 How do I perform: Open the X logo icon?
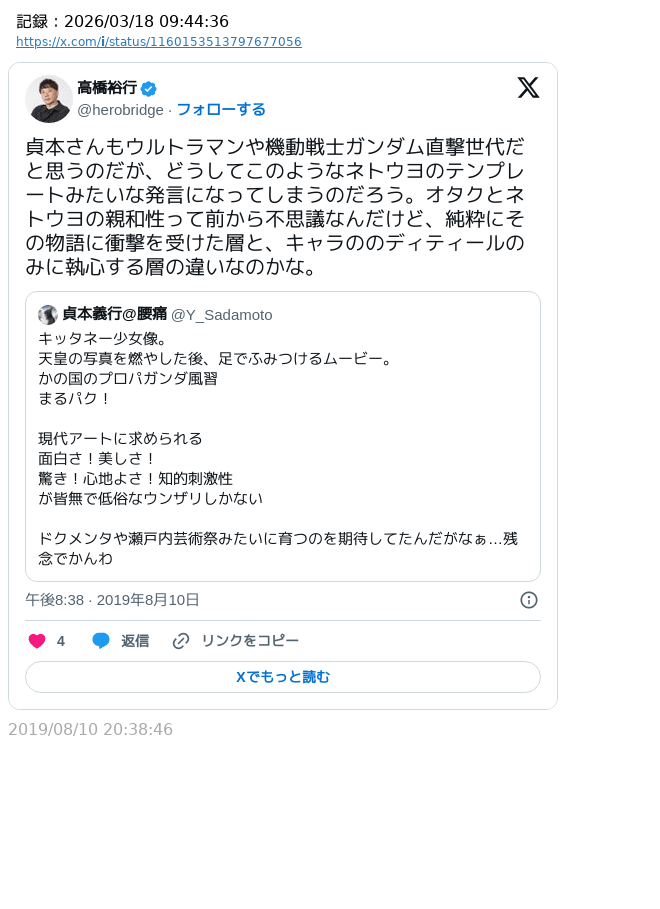(528, 88)
